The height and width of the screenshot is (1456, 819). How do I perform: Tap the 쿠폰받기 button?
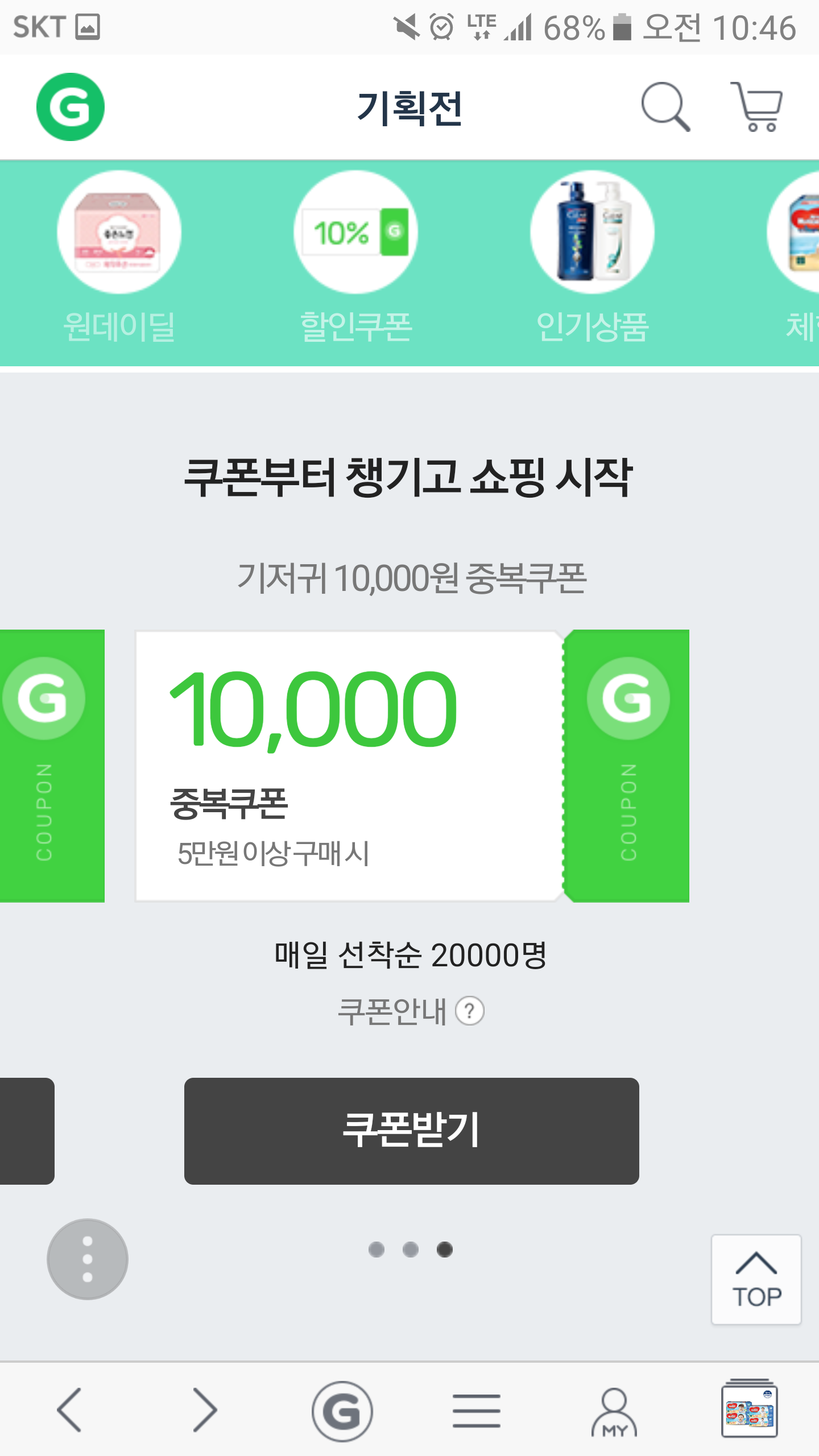pos(411,1131)
